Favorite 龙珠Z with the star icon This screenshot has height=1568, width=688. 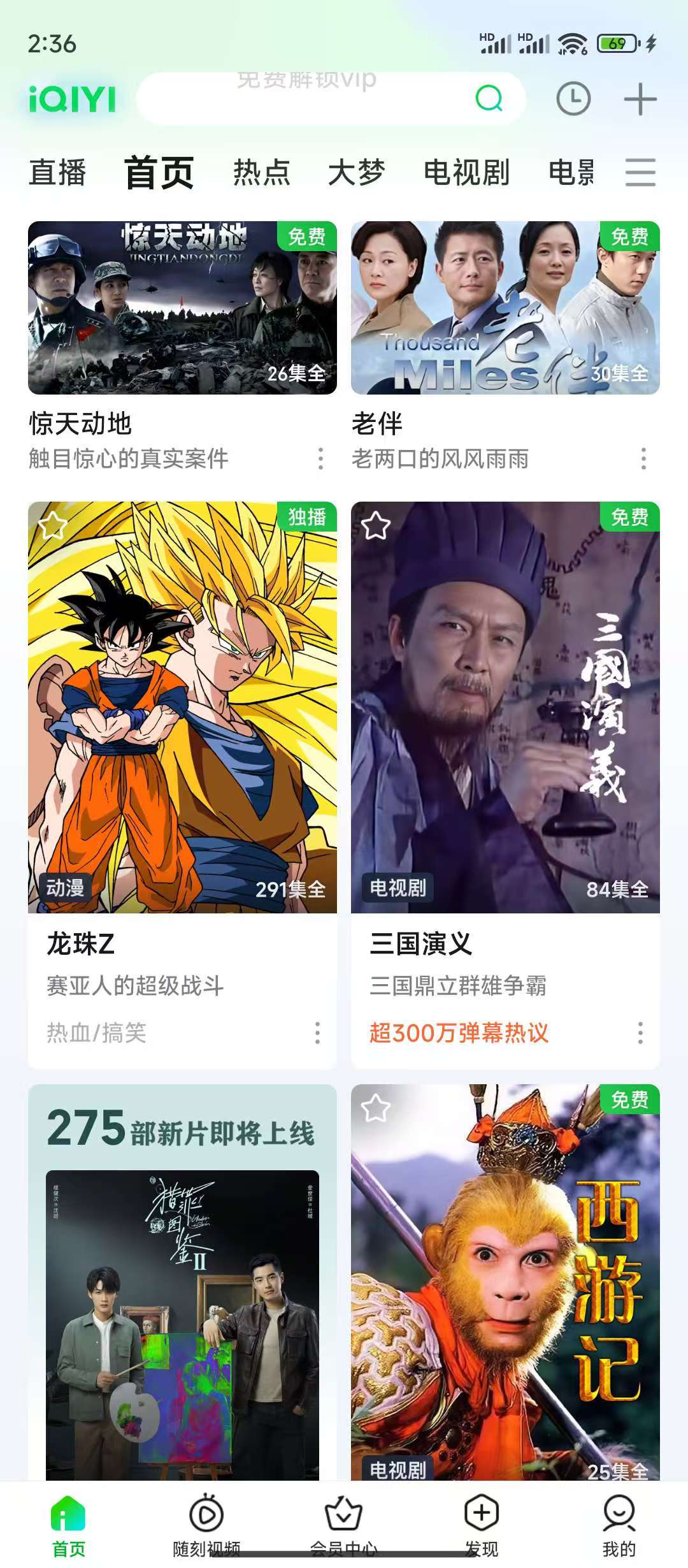click(53, 526)
